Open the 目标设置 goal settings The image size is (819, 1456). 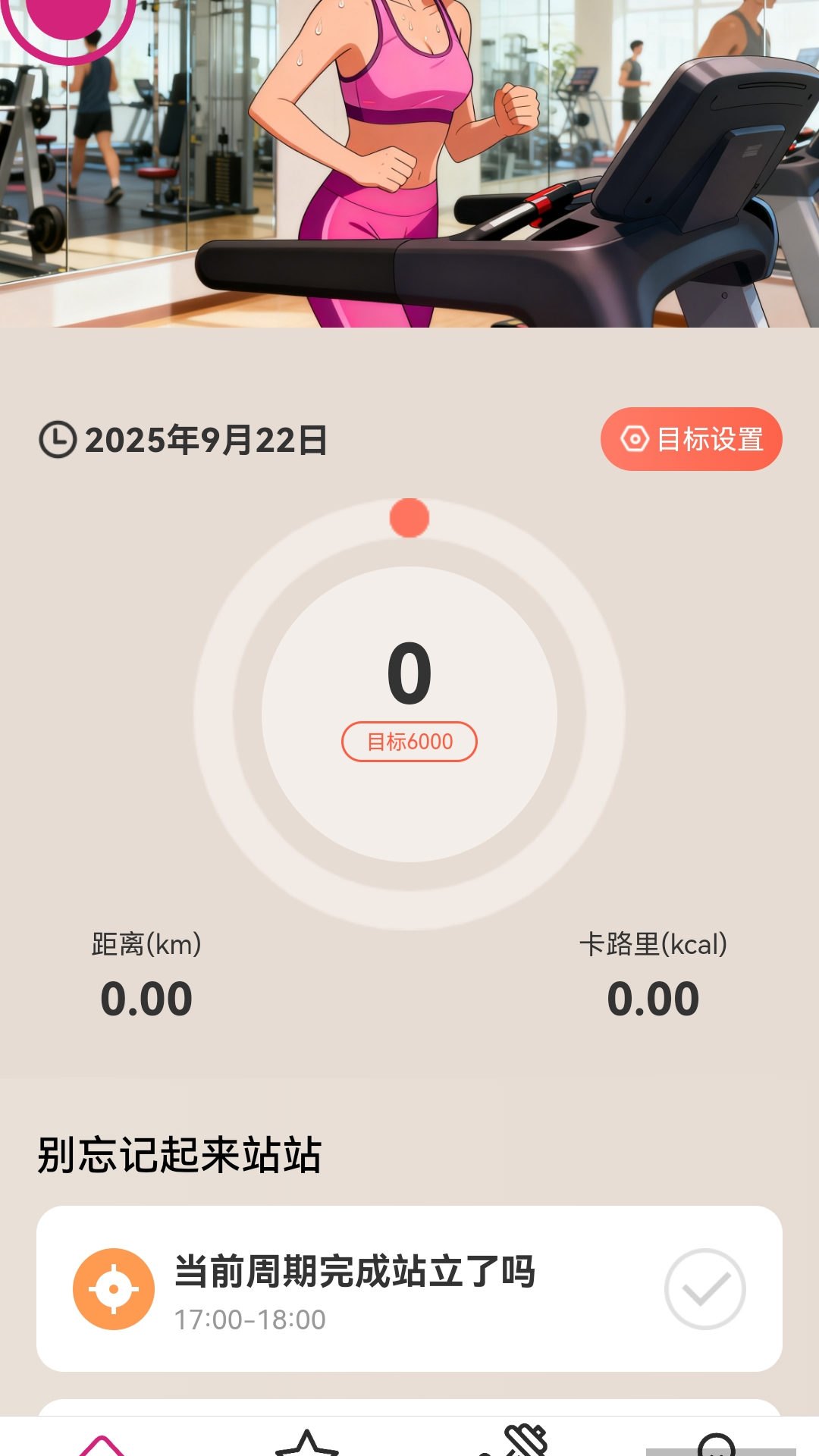coord(691,439)
